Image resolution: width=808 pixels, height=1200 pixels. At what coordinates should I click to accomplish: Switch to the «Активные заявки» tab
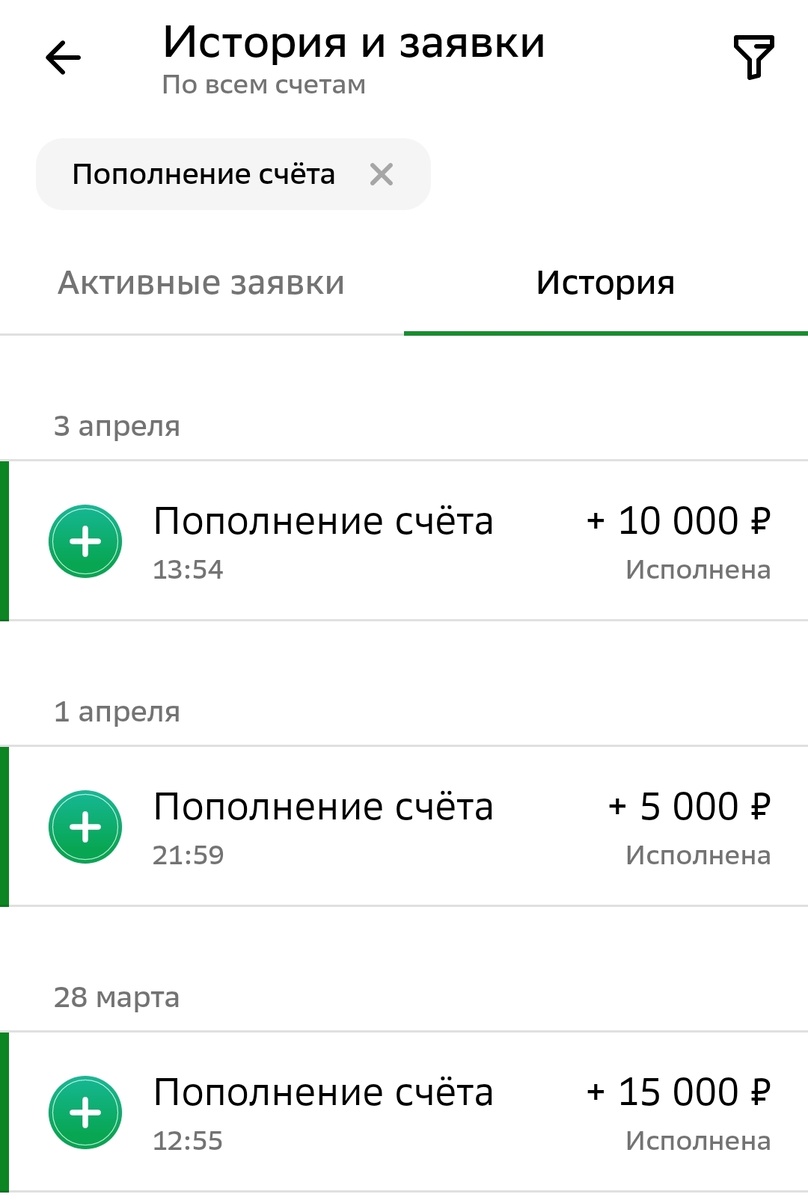point(201,283)
